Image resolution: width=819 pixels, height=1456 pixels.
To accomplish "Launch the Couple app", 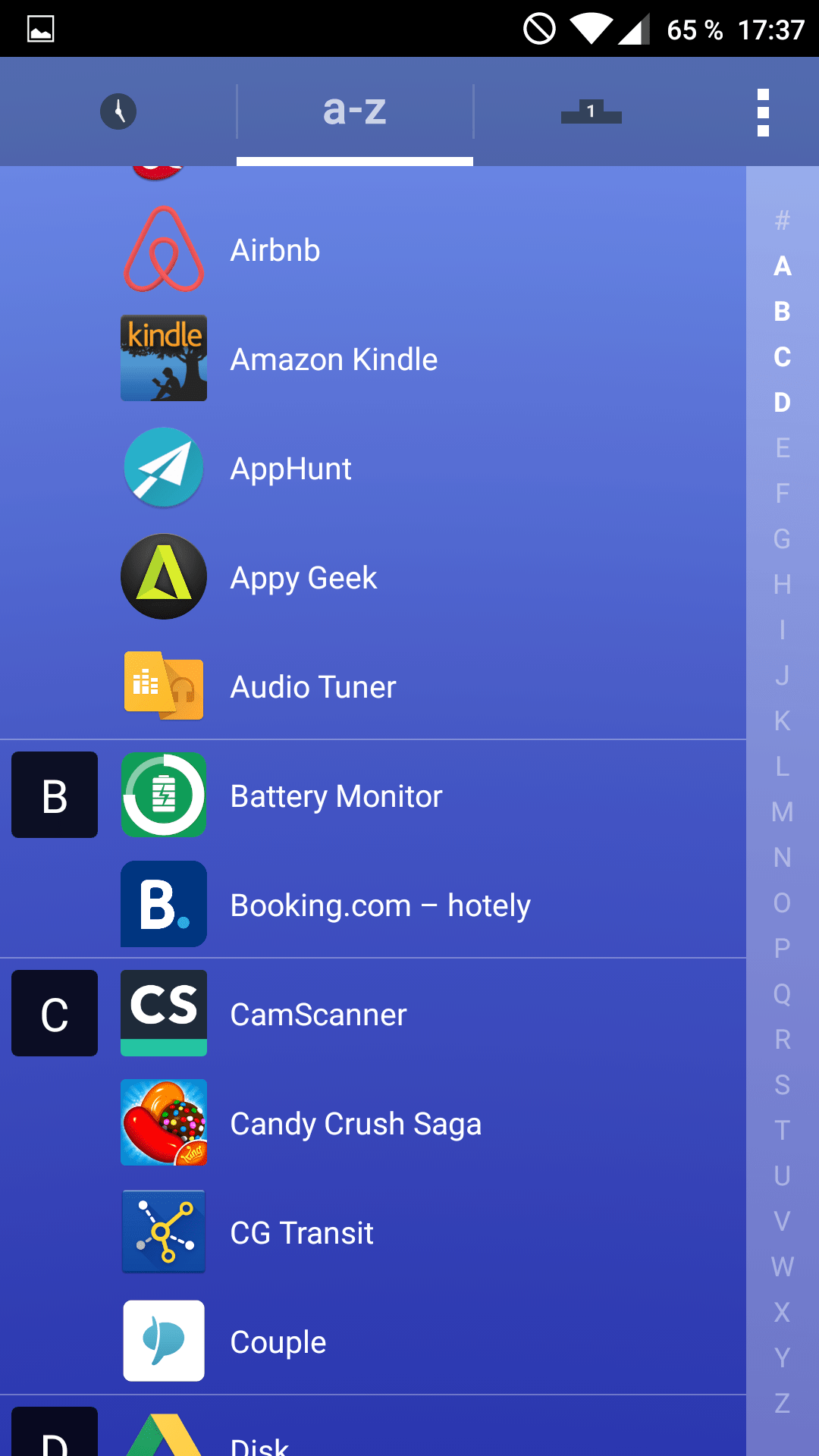I will 373,1342.
